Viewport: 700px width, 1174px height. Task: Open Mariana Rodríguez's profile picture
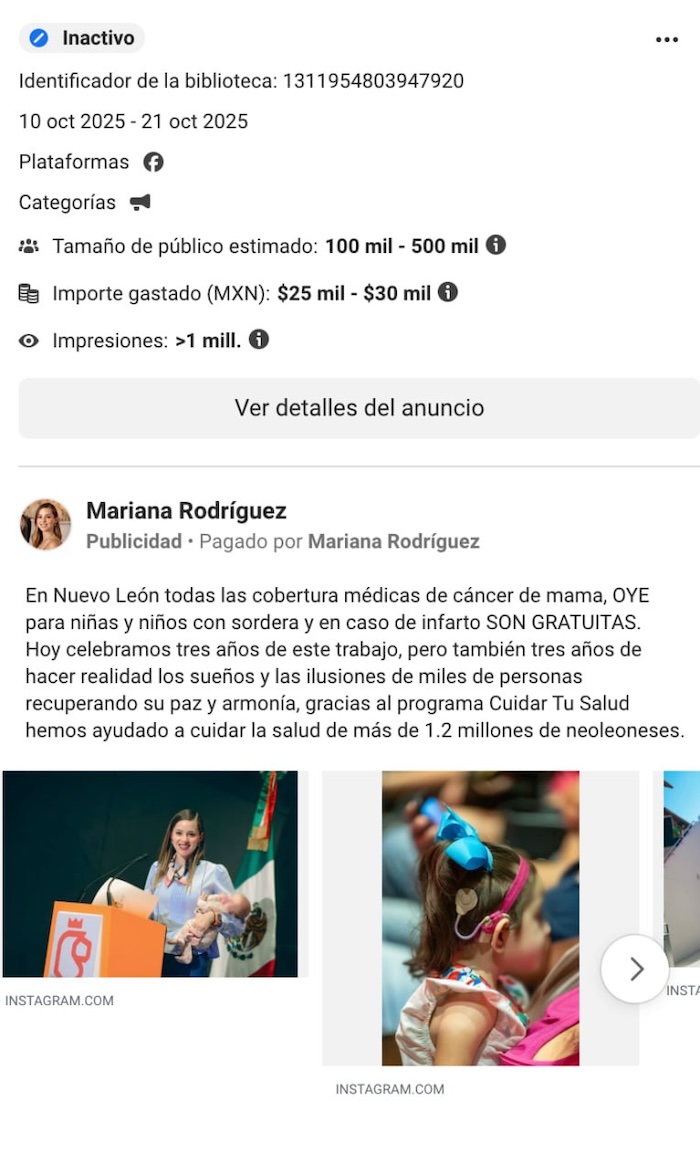click(x=46, y=525)
